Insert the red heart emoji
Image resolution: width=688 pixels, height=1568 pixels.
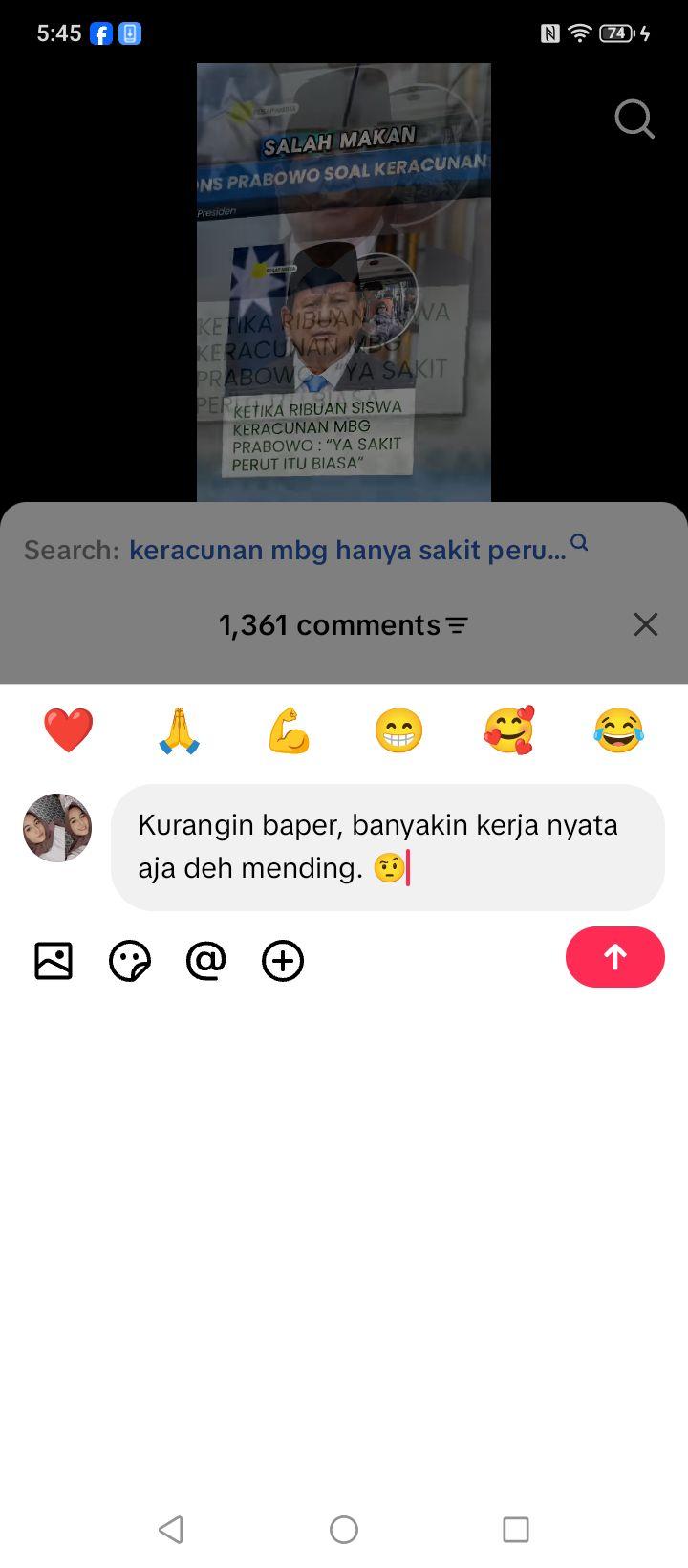(69, 730)
